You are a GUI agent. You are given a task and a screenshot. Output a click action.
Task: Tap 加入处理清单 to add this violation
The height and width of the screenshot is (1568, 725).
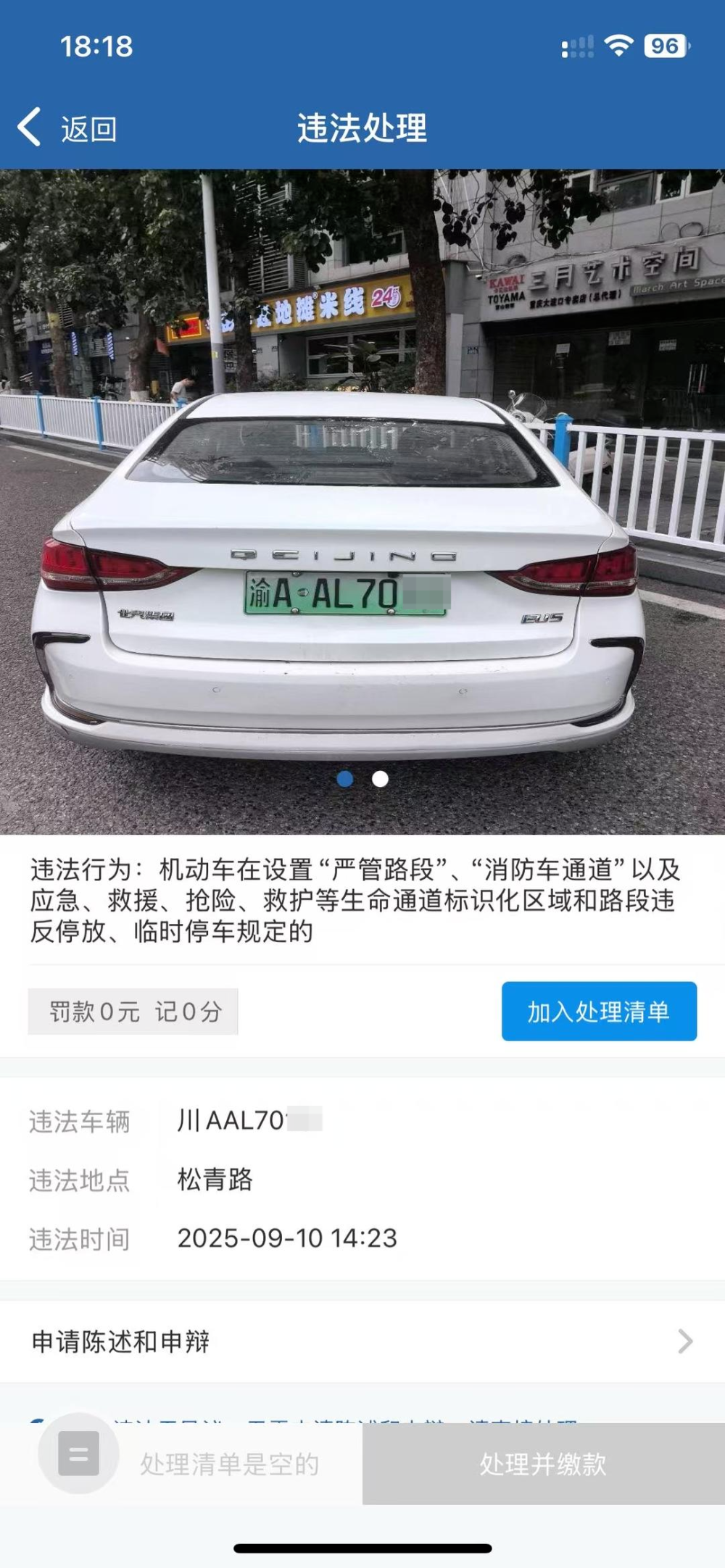[x=599, y=1011]
